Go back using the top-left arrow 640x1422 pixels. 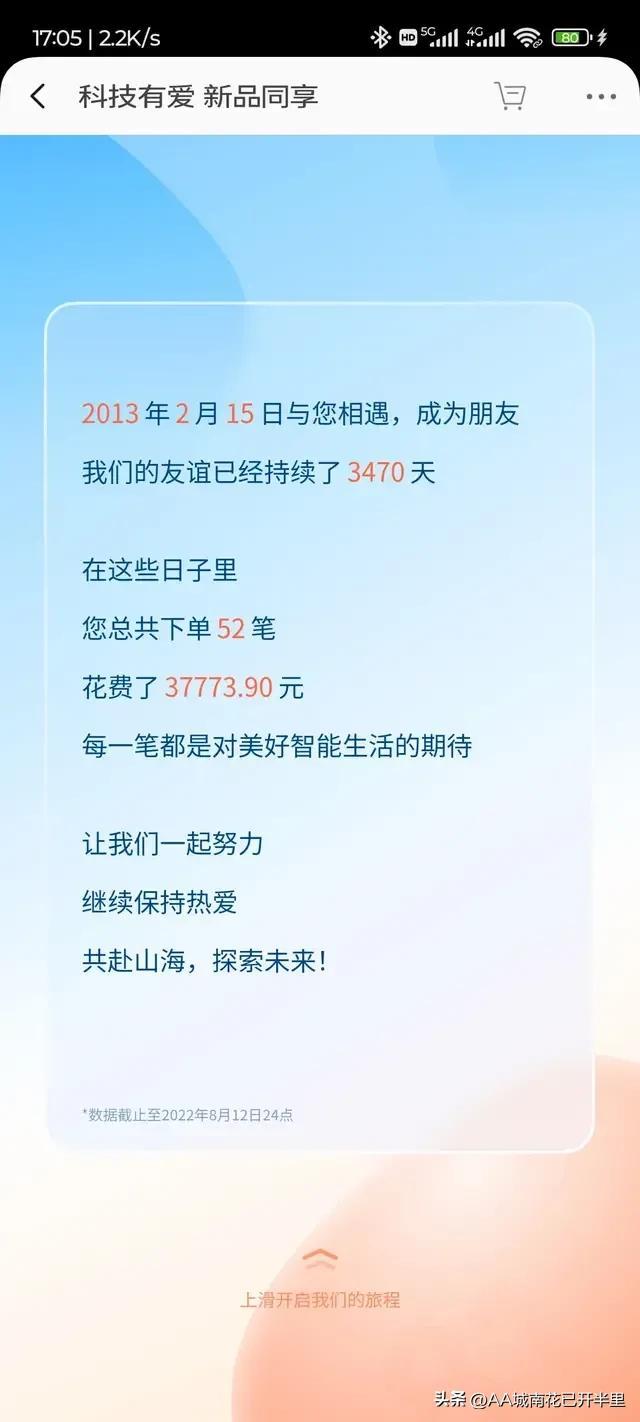pos(38,97)
